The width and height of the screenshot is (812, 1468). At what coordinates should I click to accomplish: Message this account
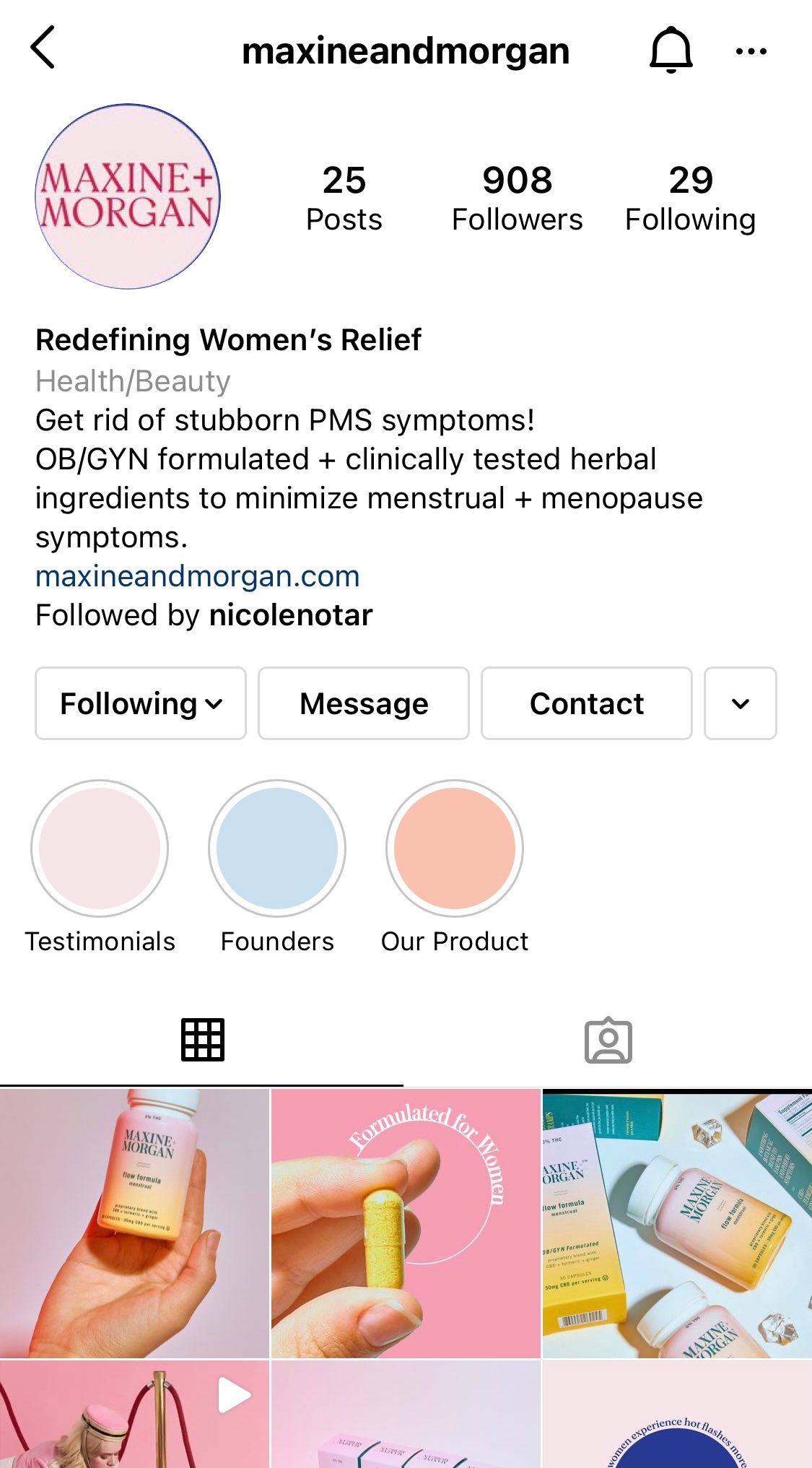click(364, 703)
